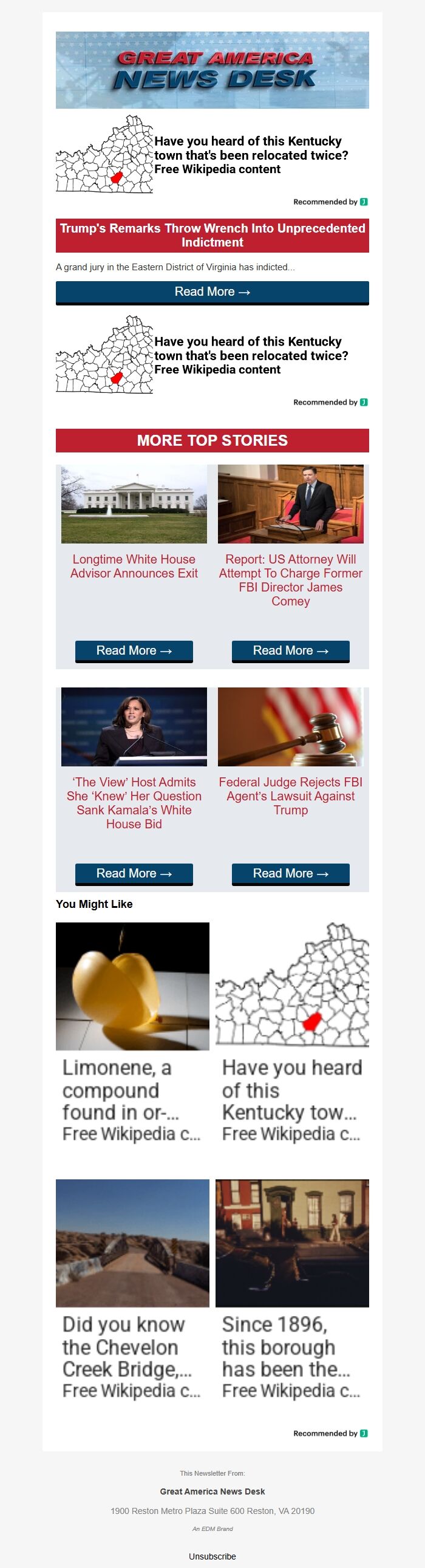
Task: Open Federal Judge Rejects FBI Agent's Lawsuit
Action: tap(290, 796)
